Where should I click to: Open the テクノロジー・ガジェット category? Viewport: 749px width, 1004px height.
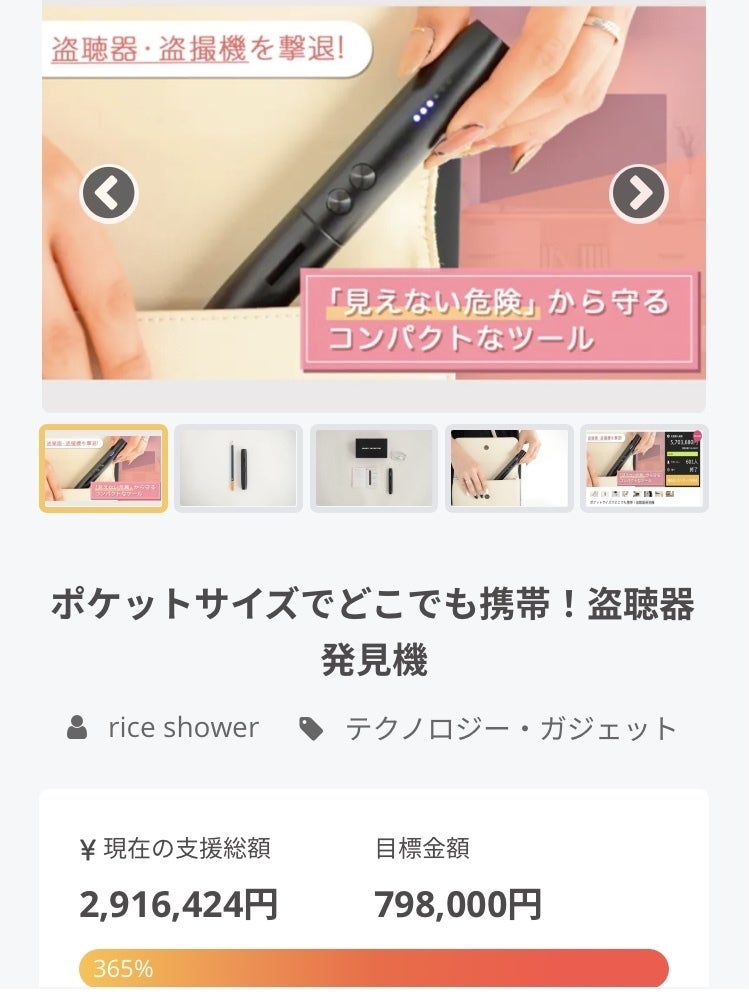[x=511, y=728]
